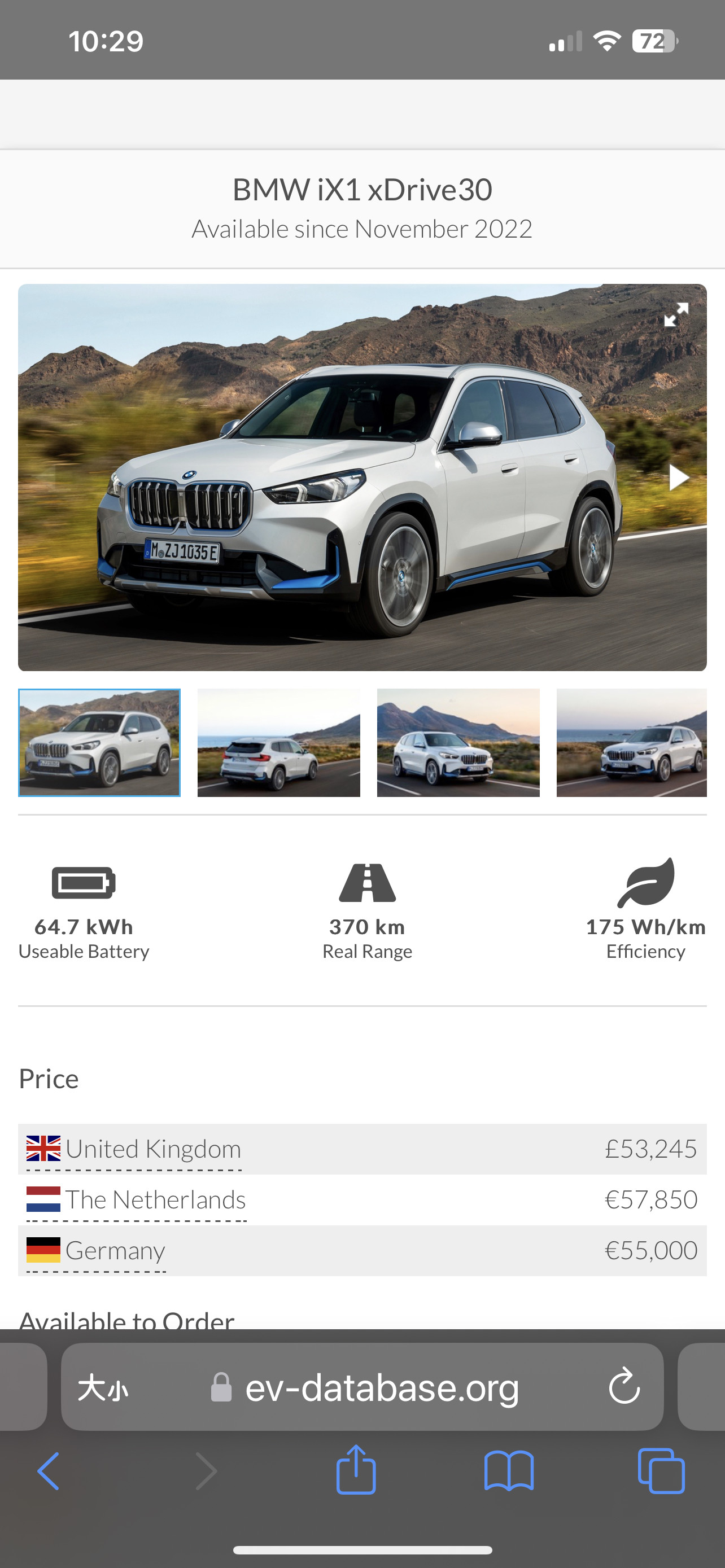
Task: Open The Netherlands price link
Action: tap(155, 1200)
